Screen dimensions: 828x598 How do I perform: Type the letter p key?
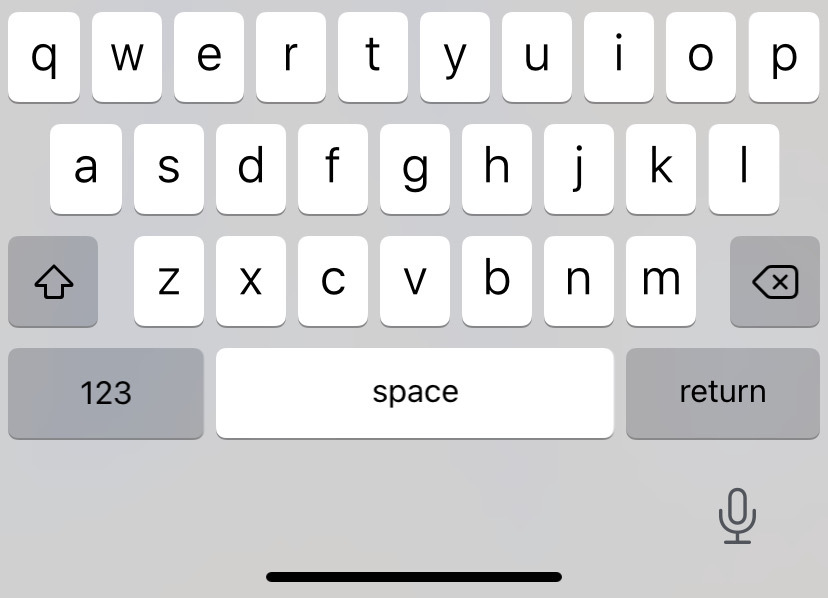784,57
